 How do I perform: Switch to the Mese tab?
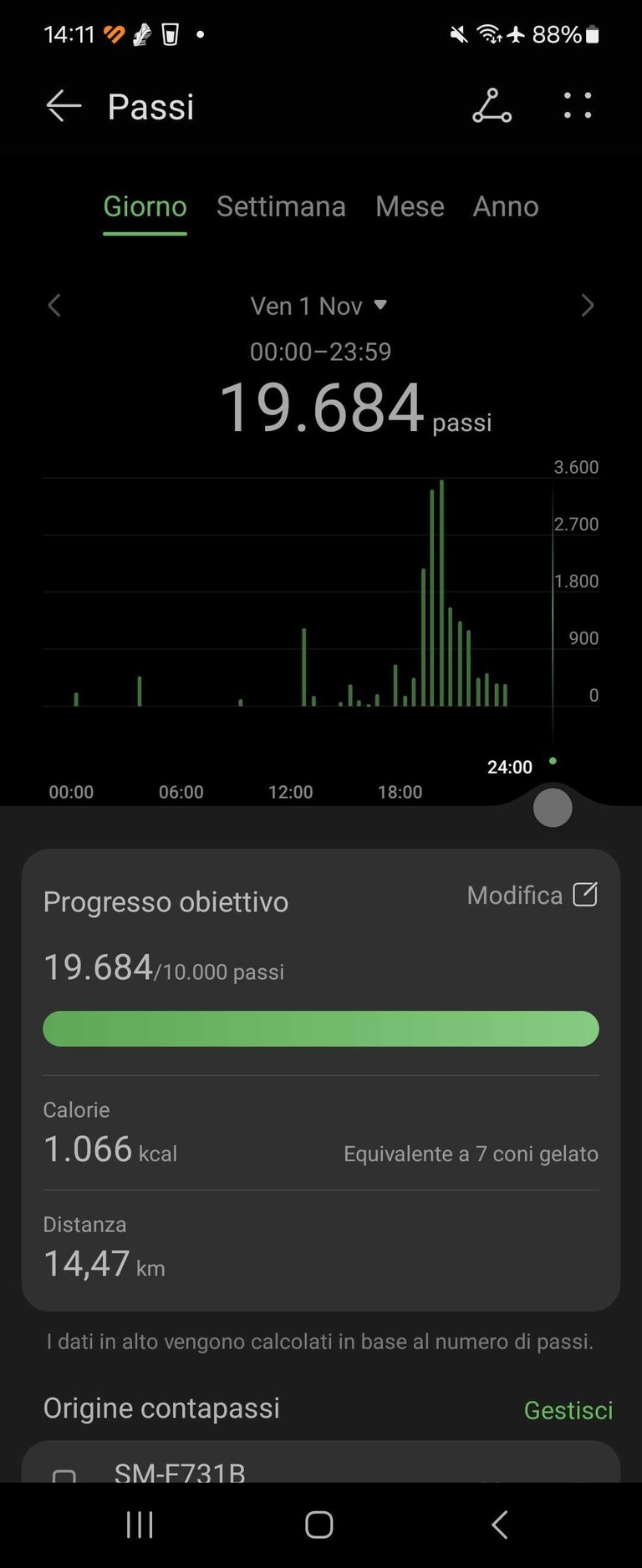pos(410,206)
